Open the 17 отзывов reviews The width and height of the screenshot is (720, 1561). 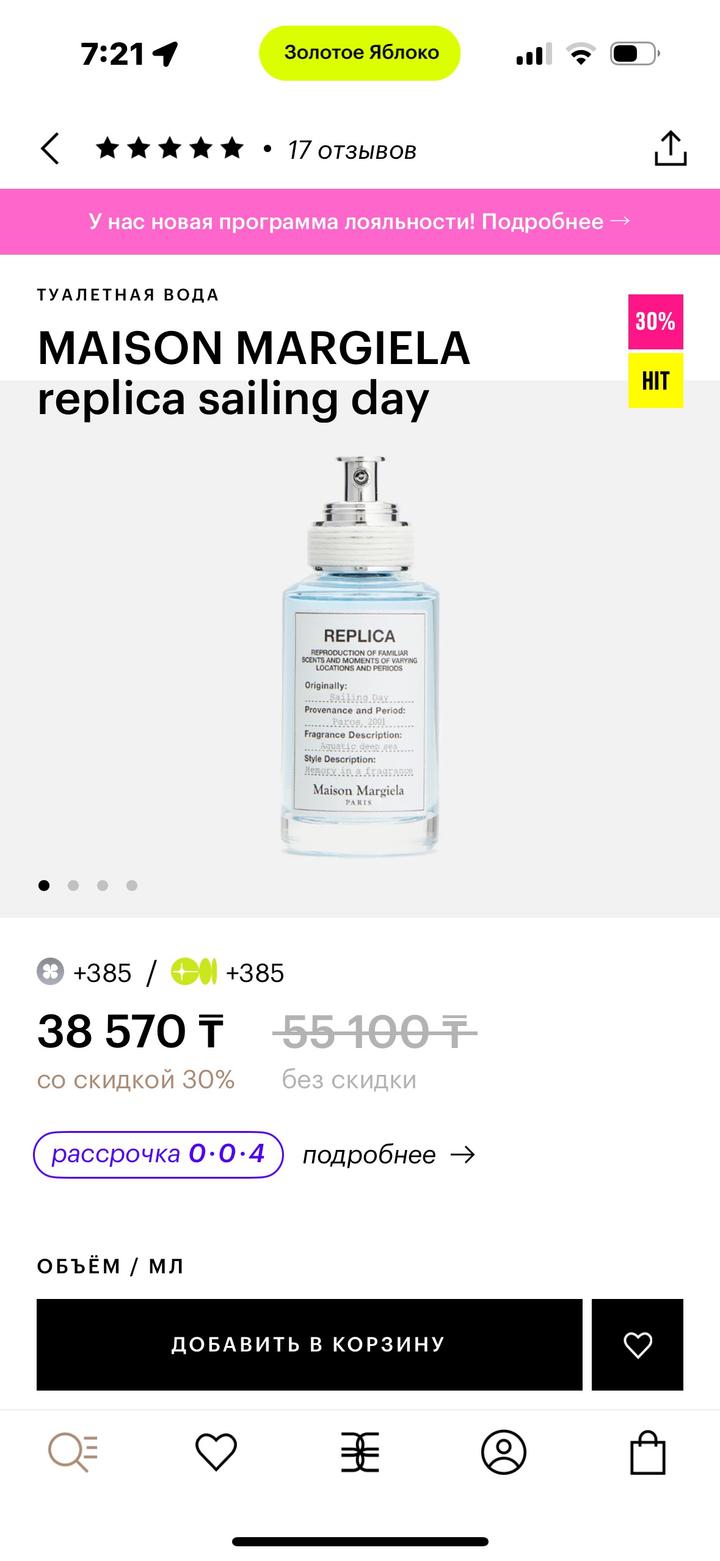(351, 150)
